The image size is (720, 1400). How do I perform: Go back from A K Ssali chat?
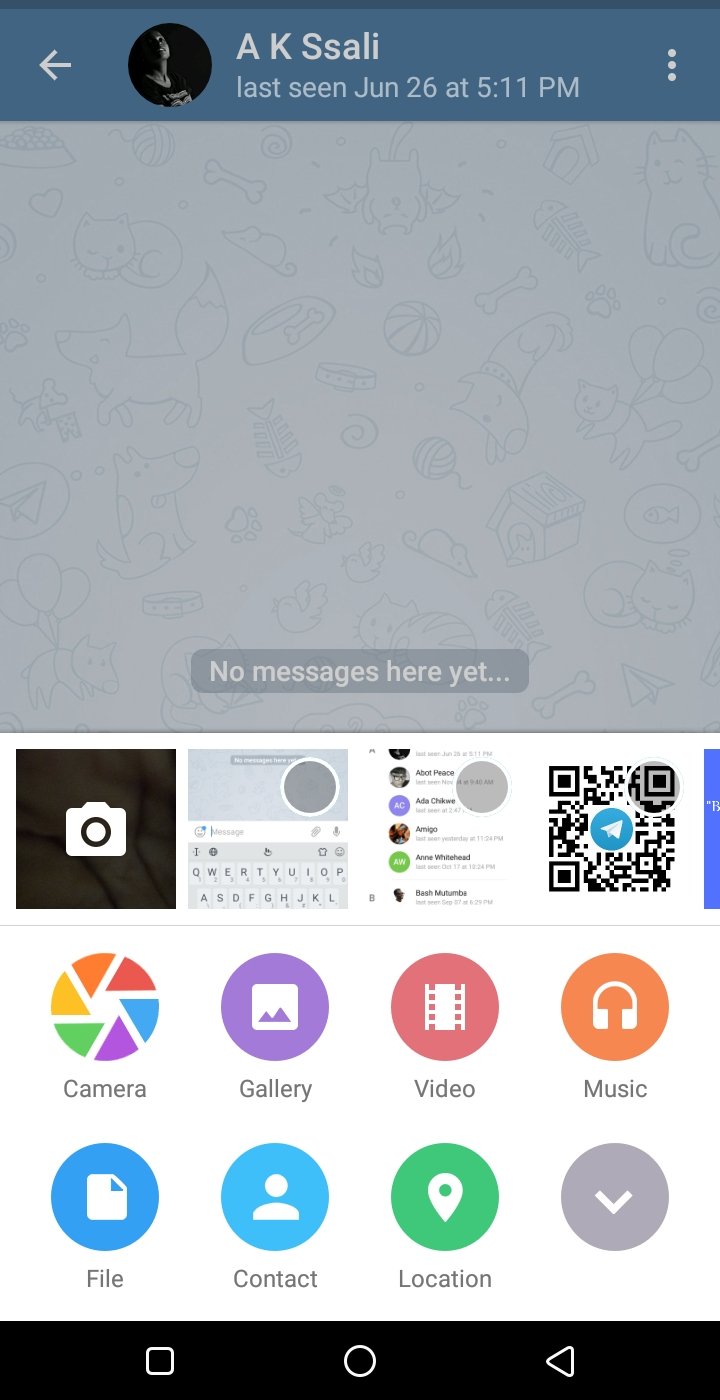[55, 66]
